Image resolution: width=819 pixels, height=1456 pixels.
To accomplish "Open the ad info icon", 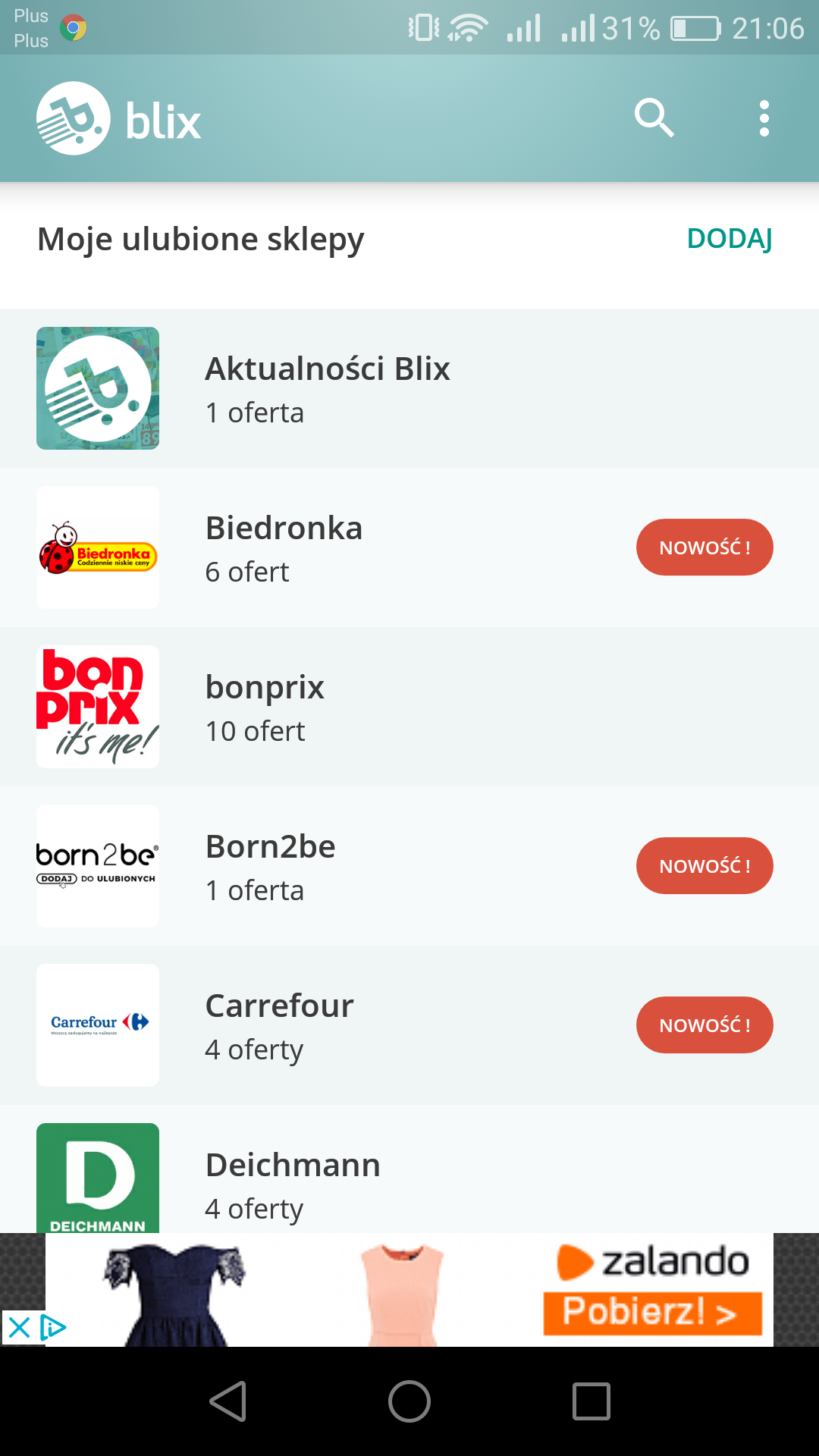I will [x=52, y=1328].
